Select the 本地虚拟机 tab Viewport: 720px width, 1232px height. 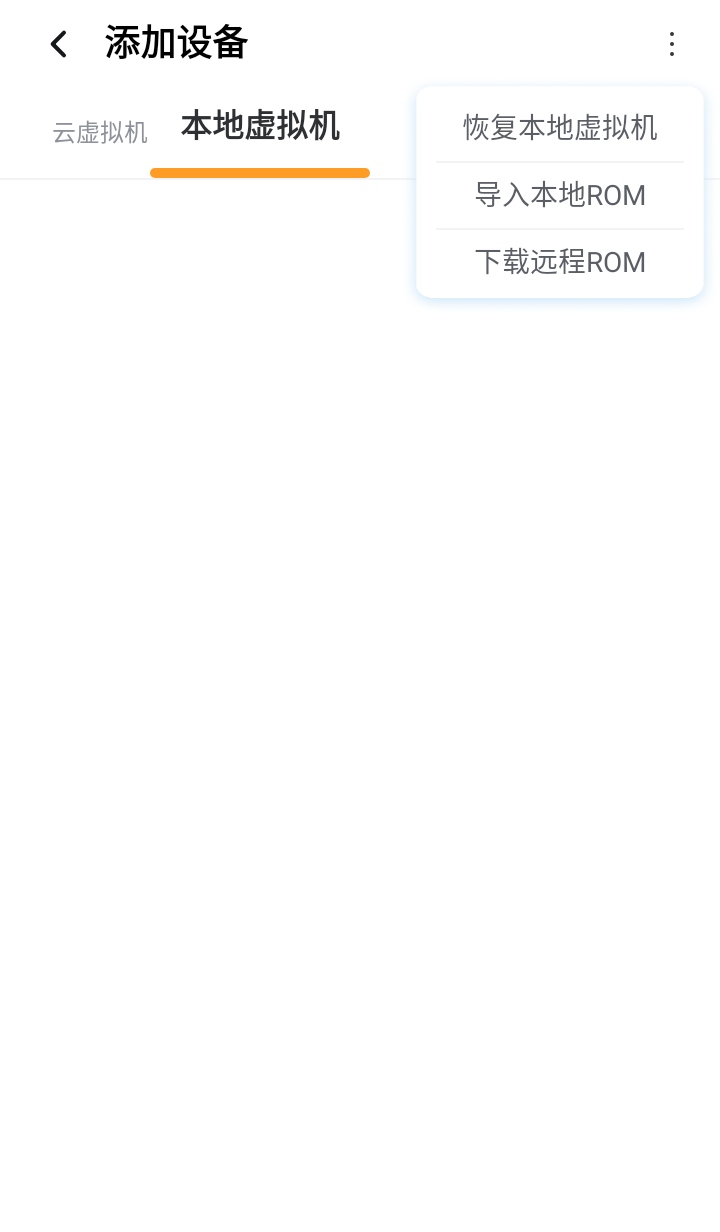tap(260, 127)
